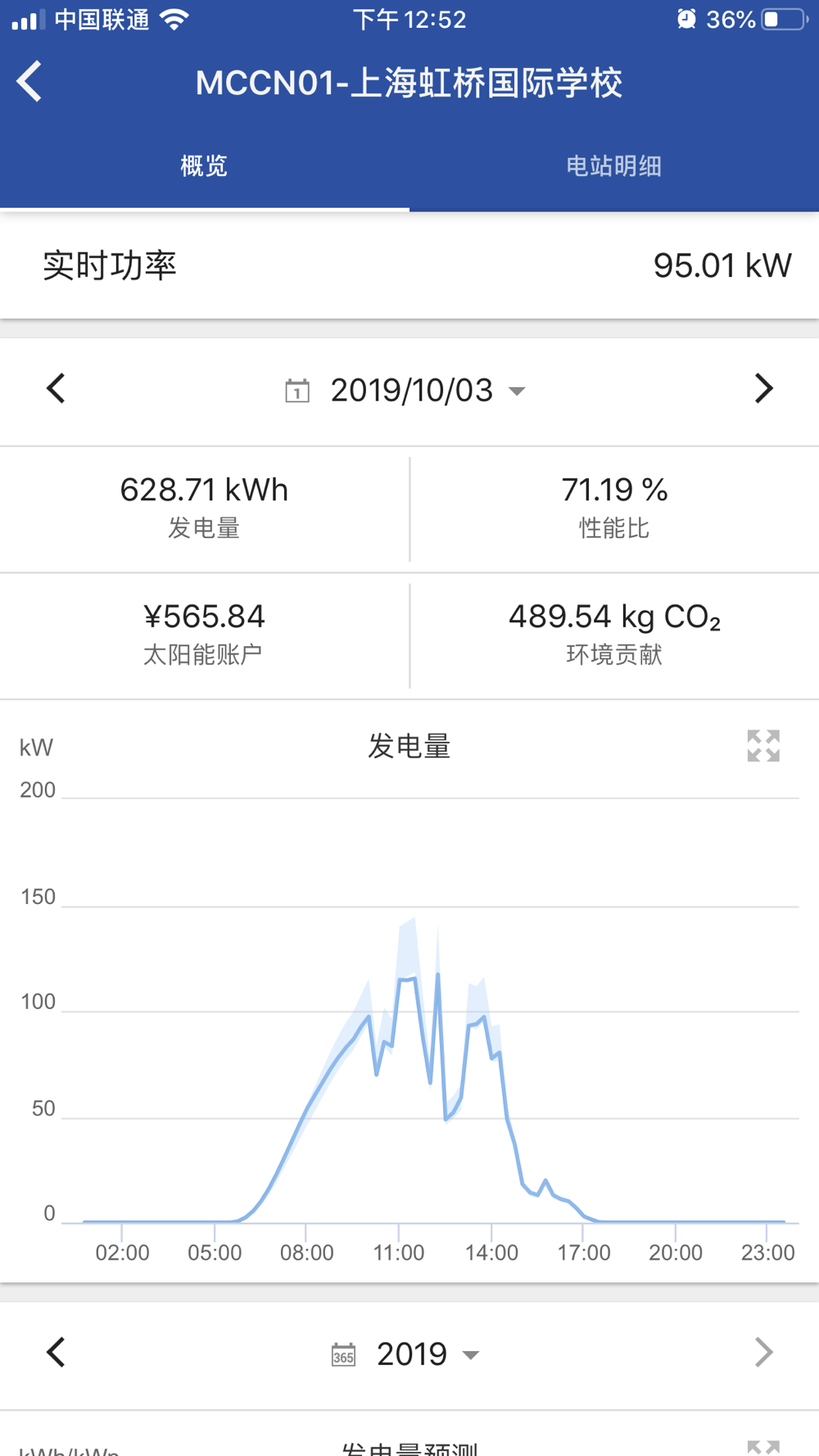Expand the 发电量预测 chart to fullscreen
This screenshot has height=1456, width=819.
pyautogui.click(x=763, y=1448)
